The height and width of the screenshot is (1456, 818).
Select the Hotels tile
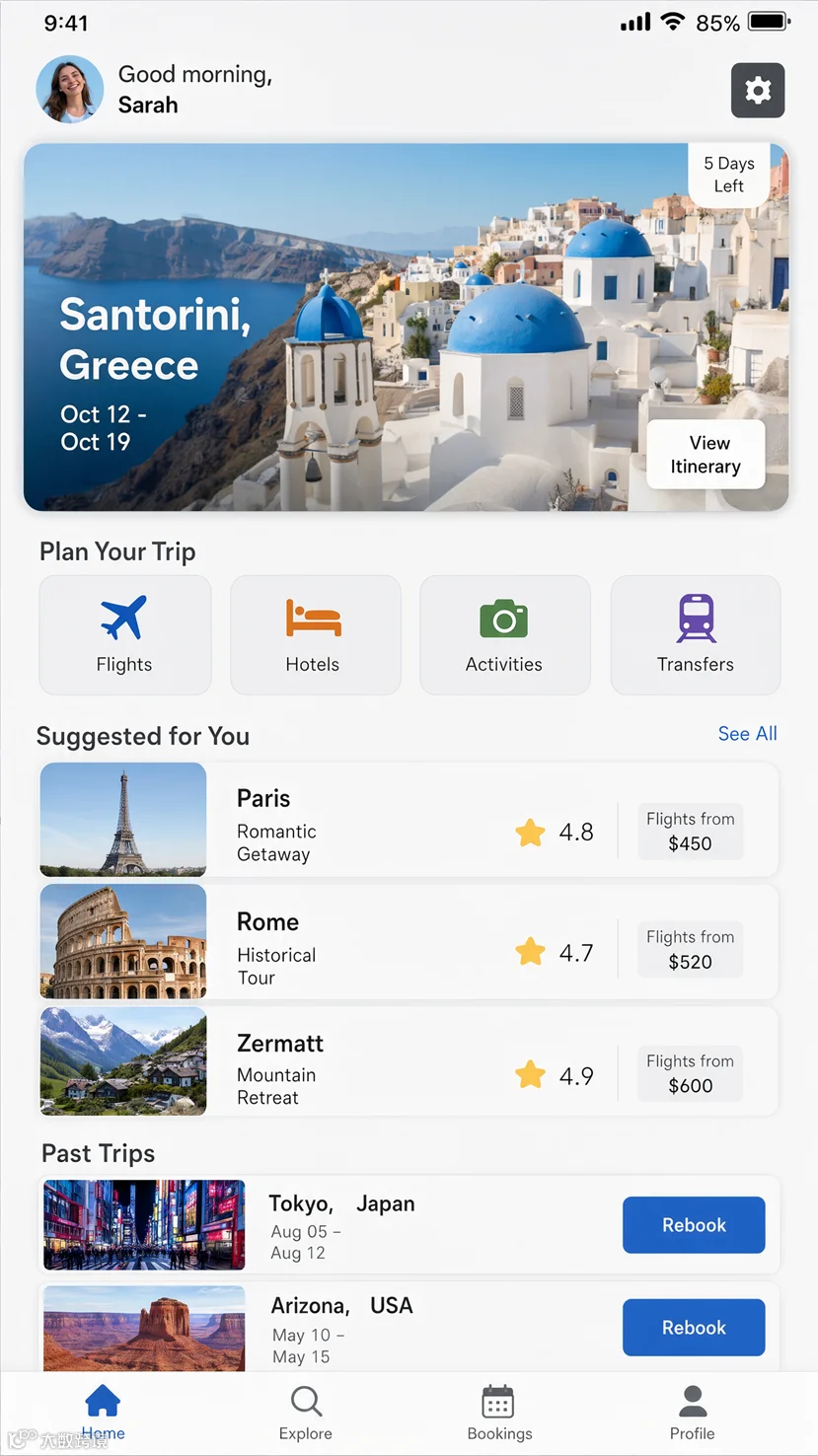316,635
